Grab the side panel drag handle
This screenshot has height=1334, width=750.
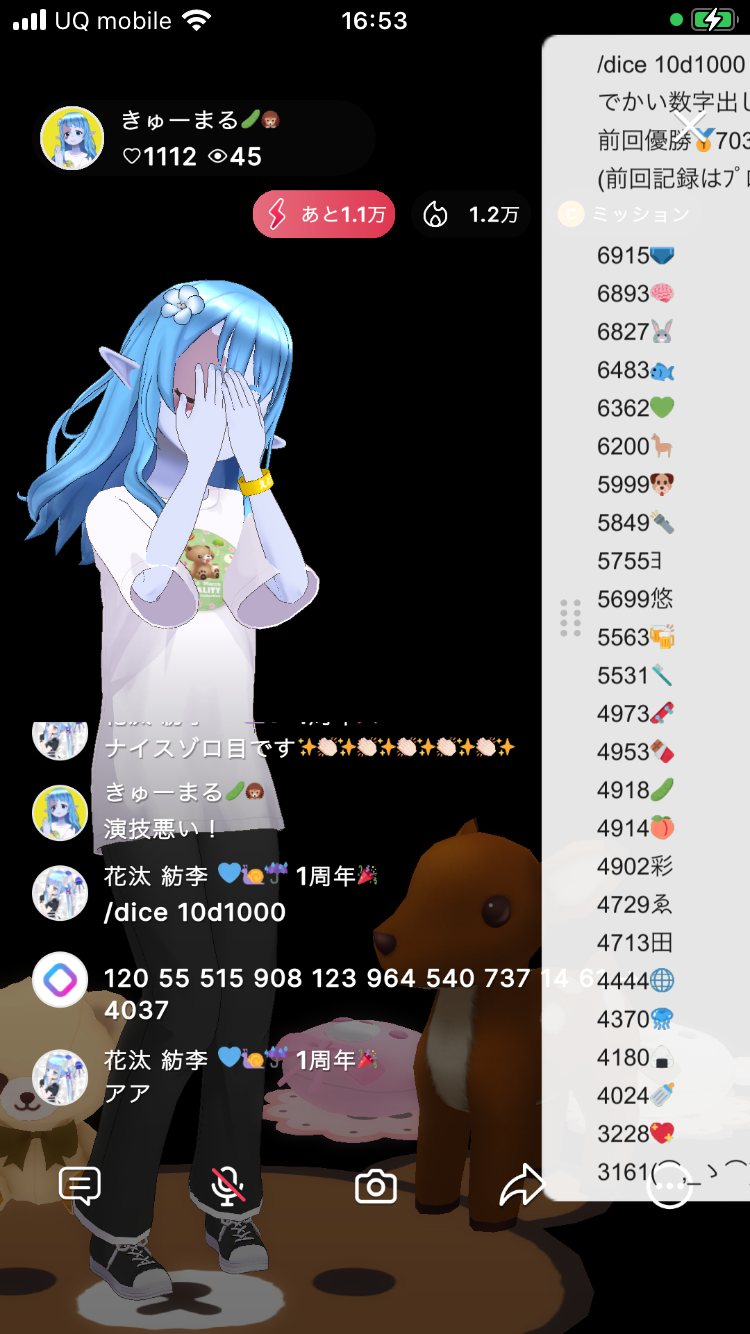570,618
